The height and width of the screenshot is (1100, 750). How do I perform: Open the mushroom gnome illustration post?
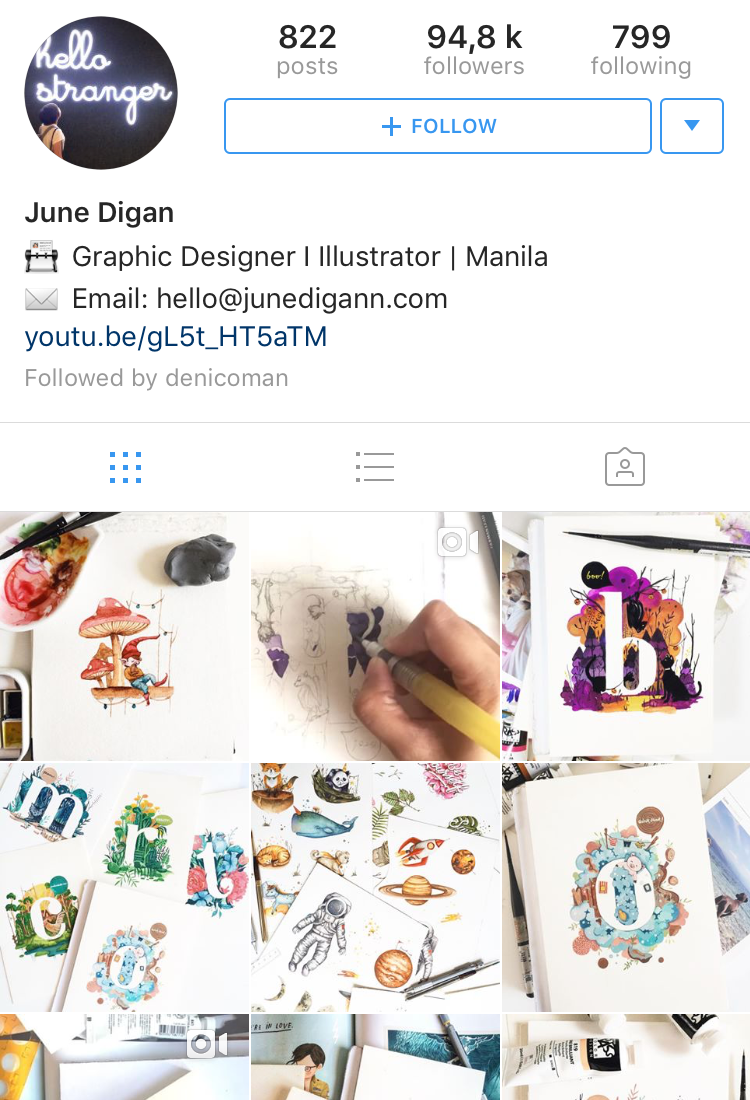pos(124,636)
